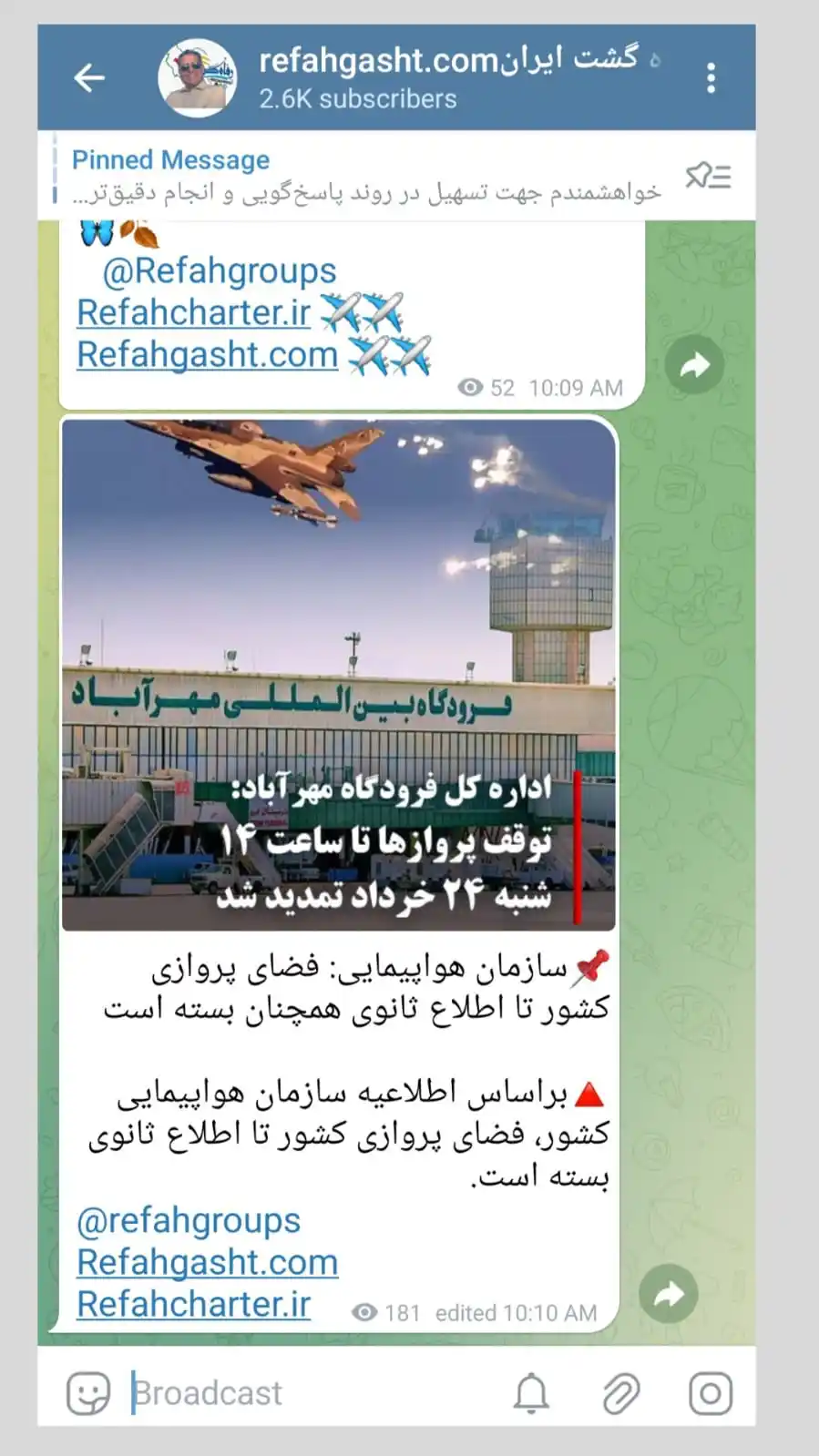Open the Pinned Message bar

click(364, 176)
